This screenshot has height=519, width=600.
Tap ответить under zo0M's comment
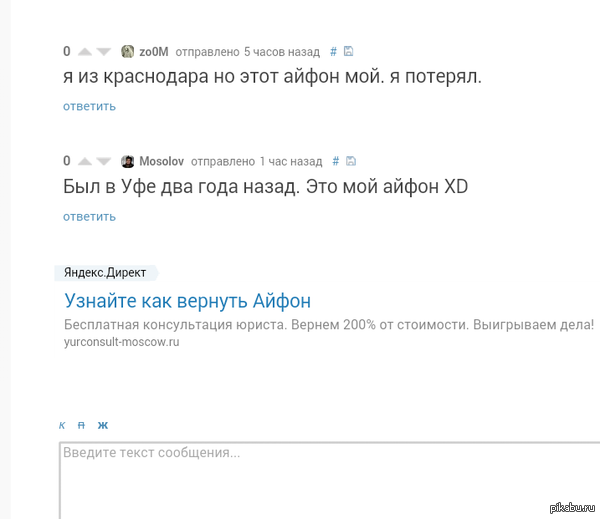(90, 106)
